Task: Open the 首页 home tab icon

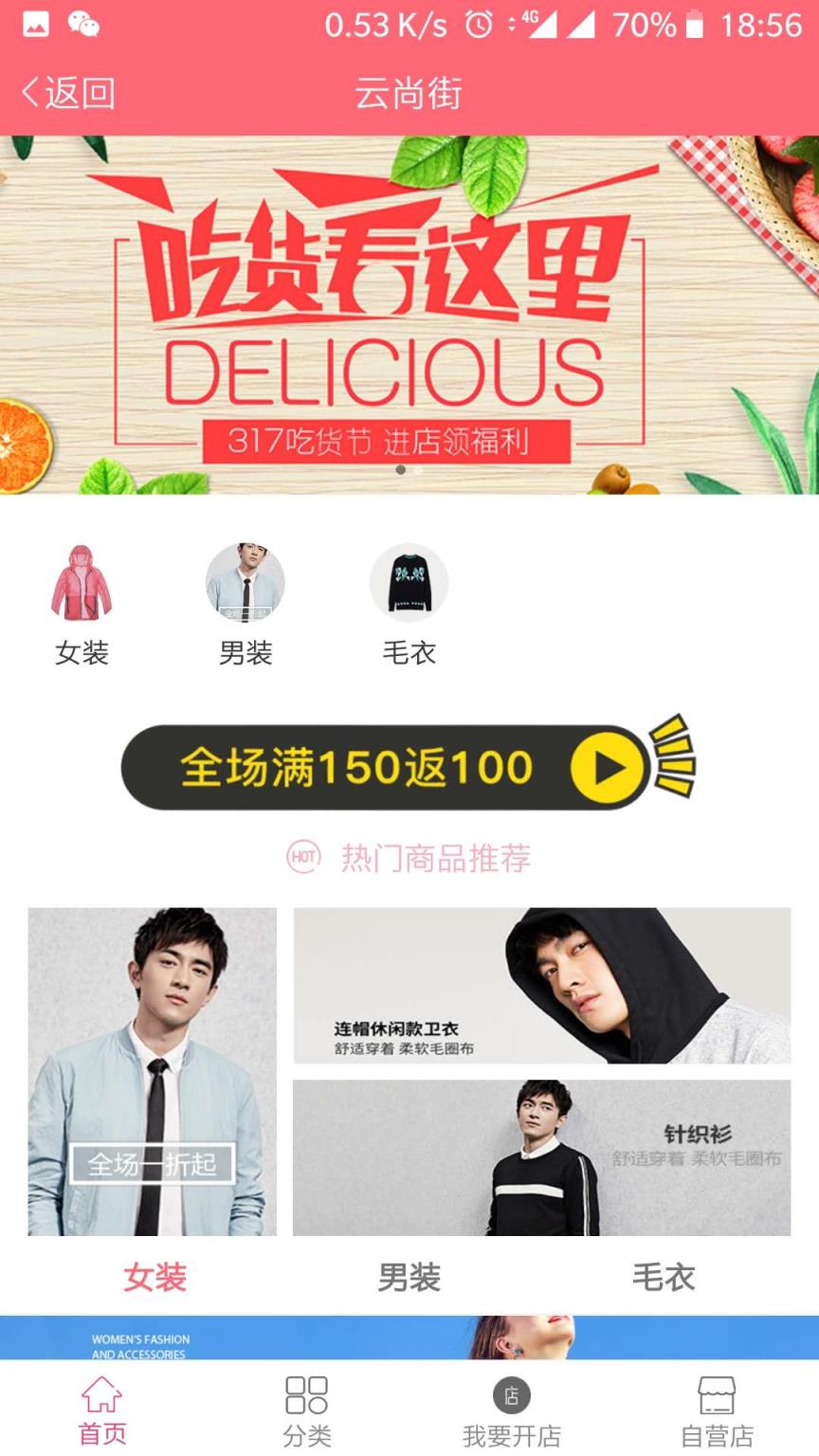Action: tap(100, 1395)
